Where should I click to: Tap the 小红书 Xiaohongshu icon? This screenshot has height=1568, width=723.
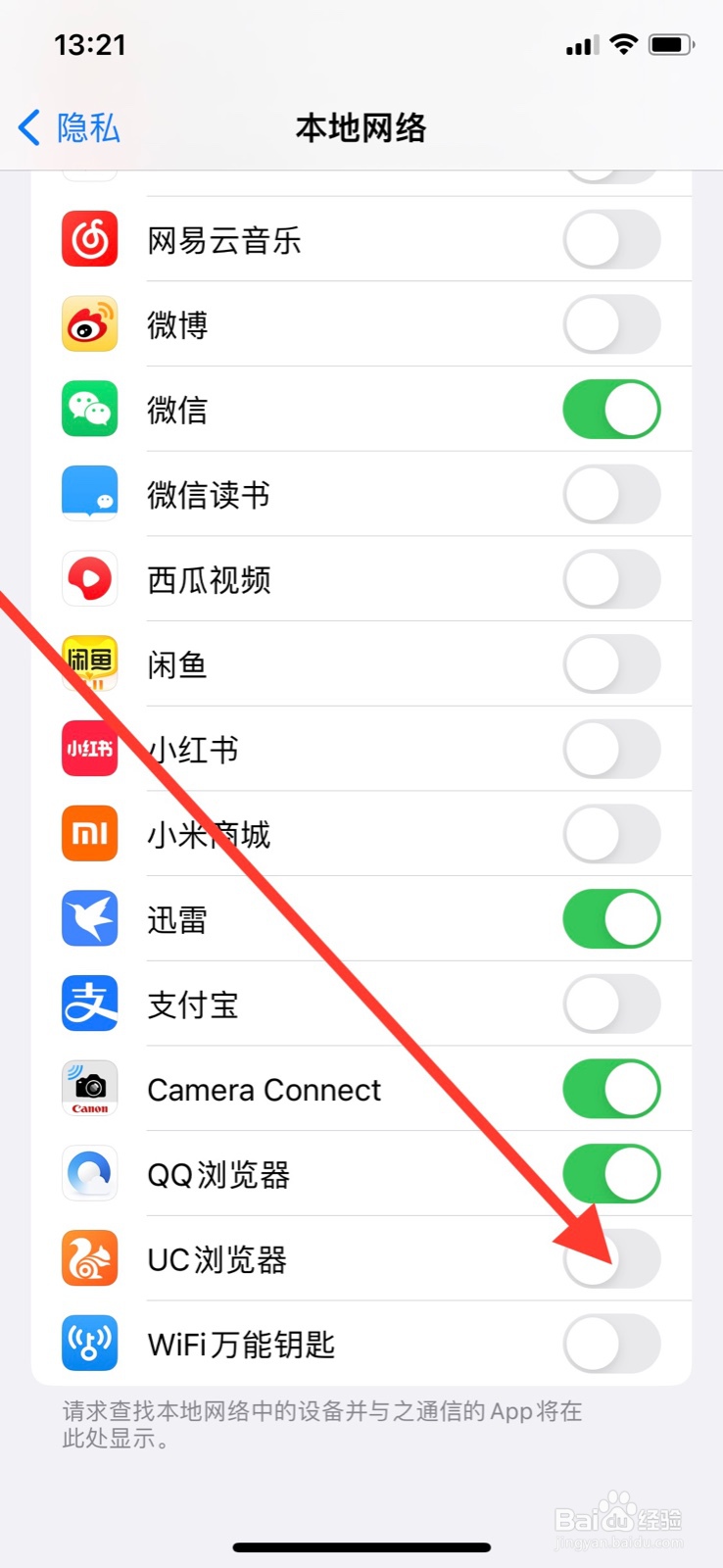tap(89, 749)
